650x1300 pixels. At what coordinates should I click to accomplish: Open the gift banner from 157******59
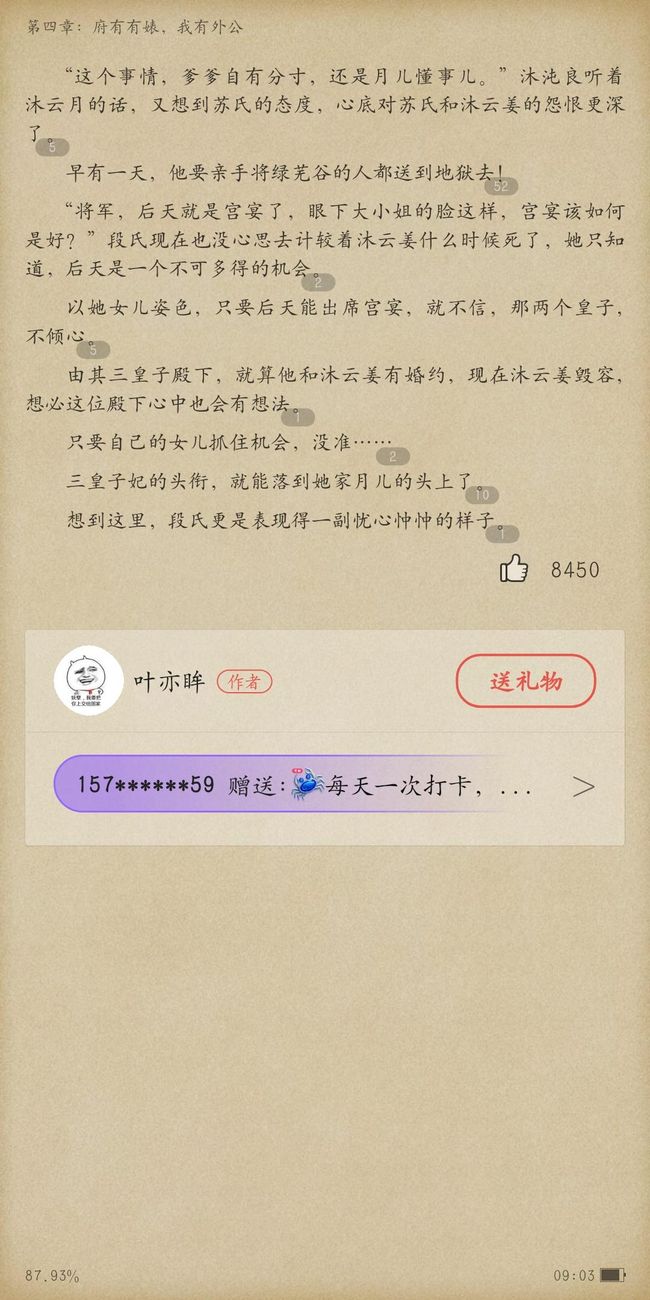[x=324, y=785]
